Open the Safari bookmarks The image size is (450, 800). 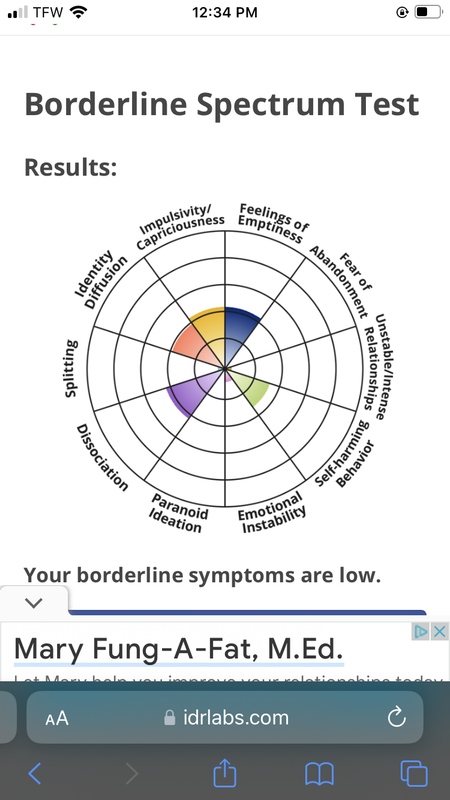tap(319, 773)
